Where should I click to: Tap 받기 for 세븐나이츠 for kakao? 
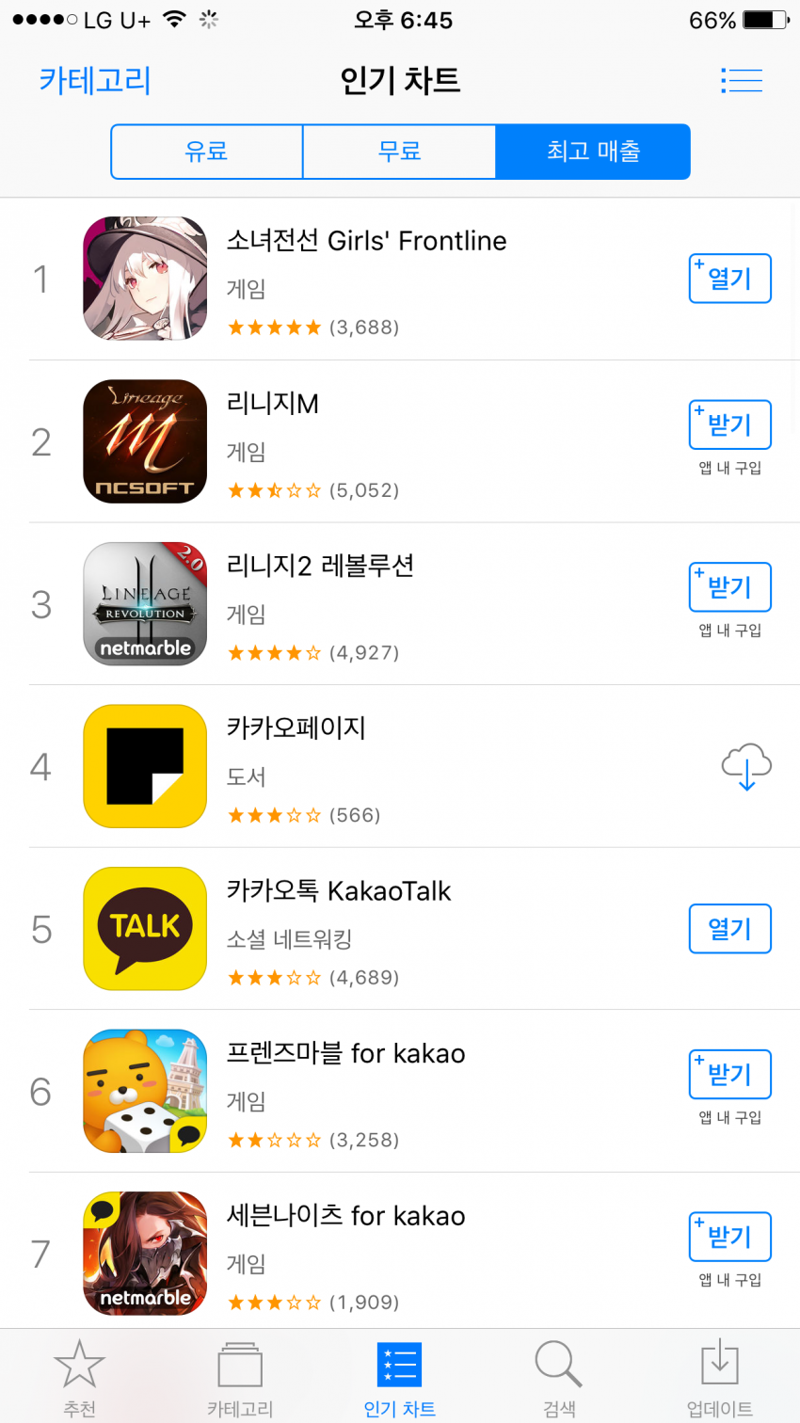(730, 1237)
